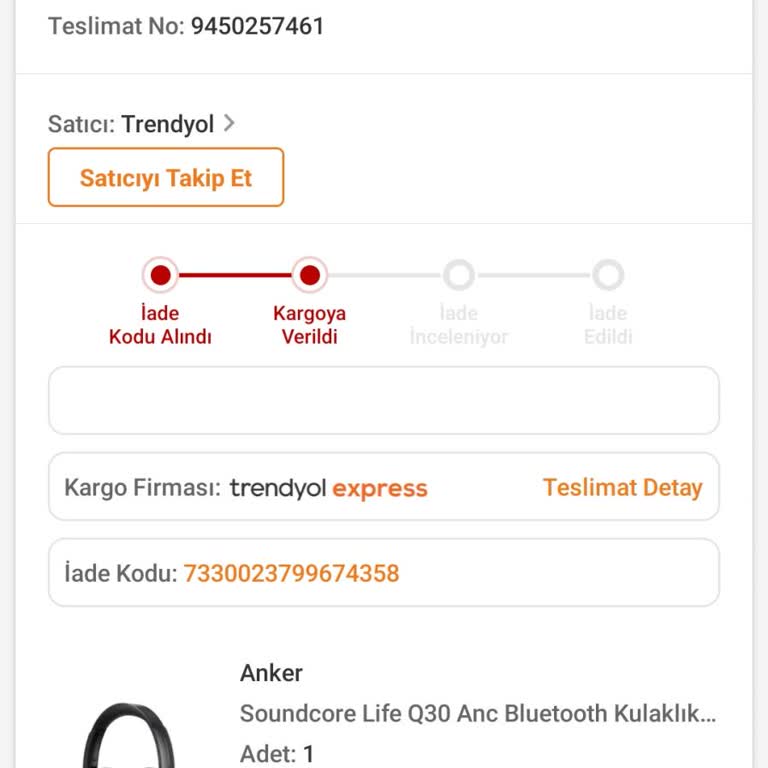Tap the return code 7330023799674358
This screenshot has width=768, height=768.
click(x=291, y=573)
